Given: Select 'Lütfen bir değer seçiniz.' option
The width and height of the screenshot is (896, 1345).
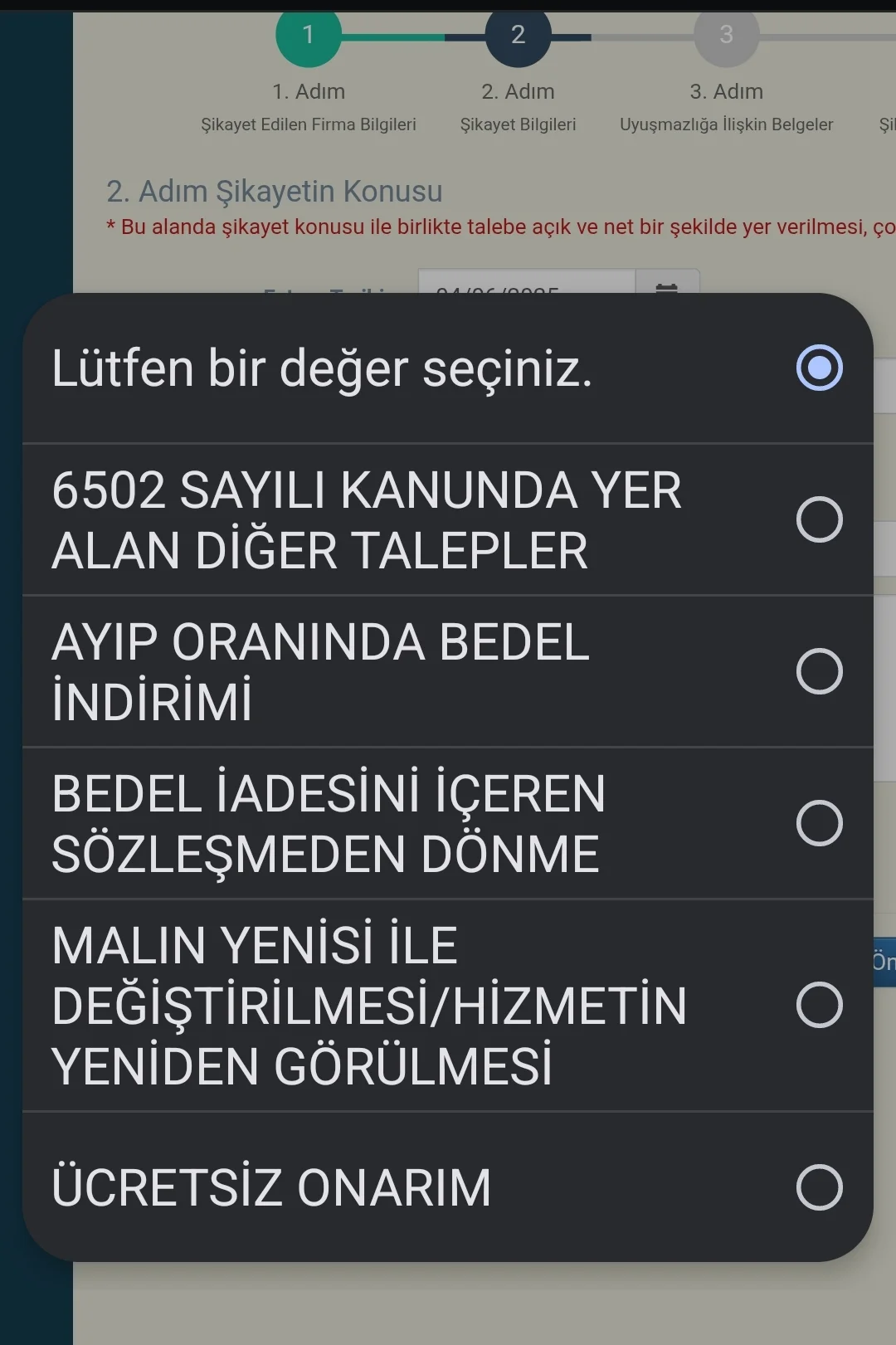Looking at the screenshot, I should click(448, 368).
